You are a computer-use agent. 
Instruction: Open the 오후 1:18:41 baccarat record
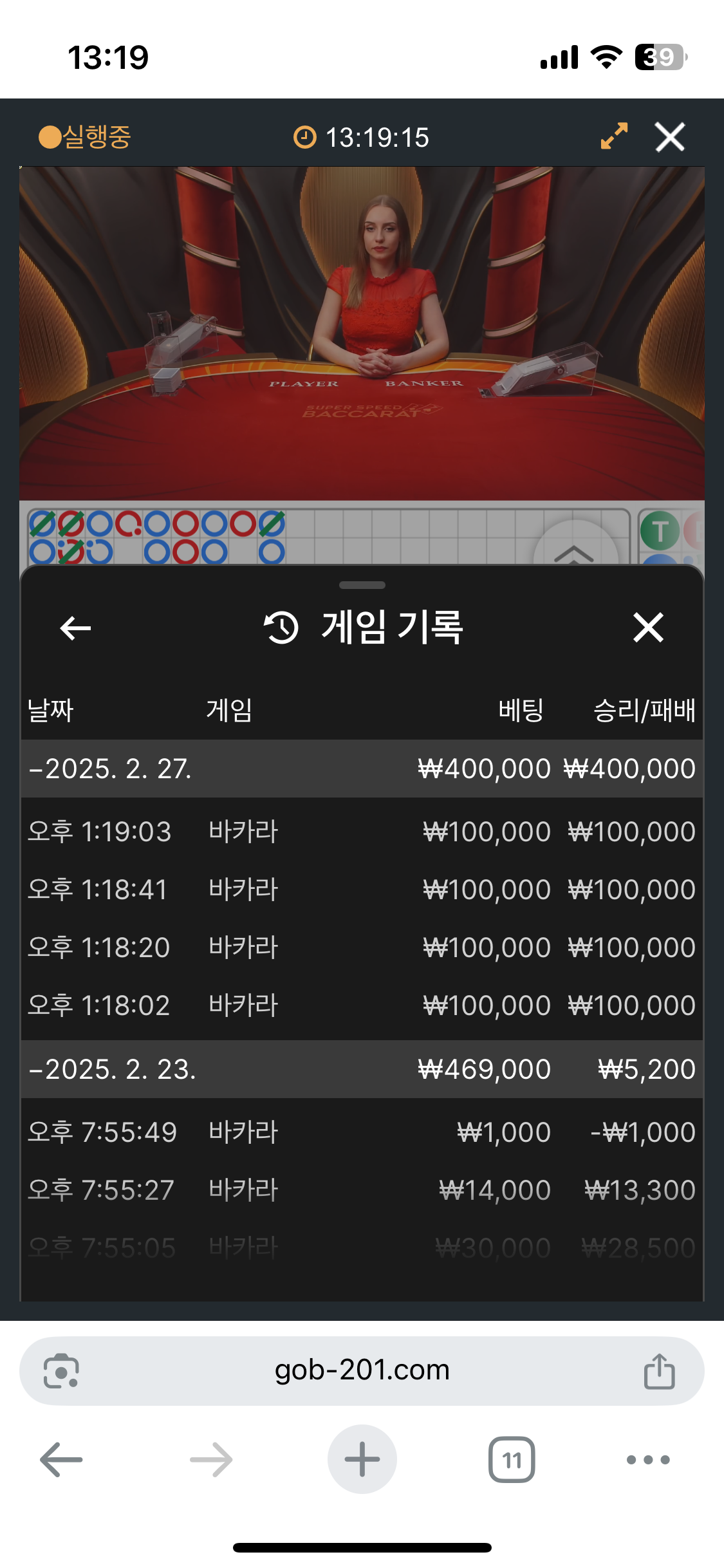(362, 890)
